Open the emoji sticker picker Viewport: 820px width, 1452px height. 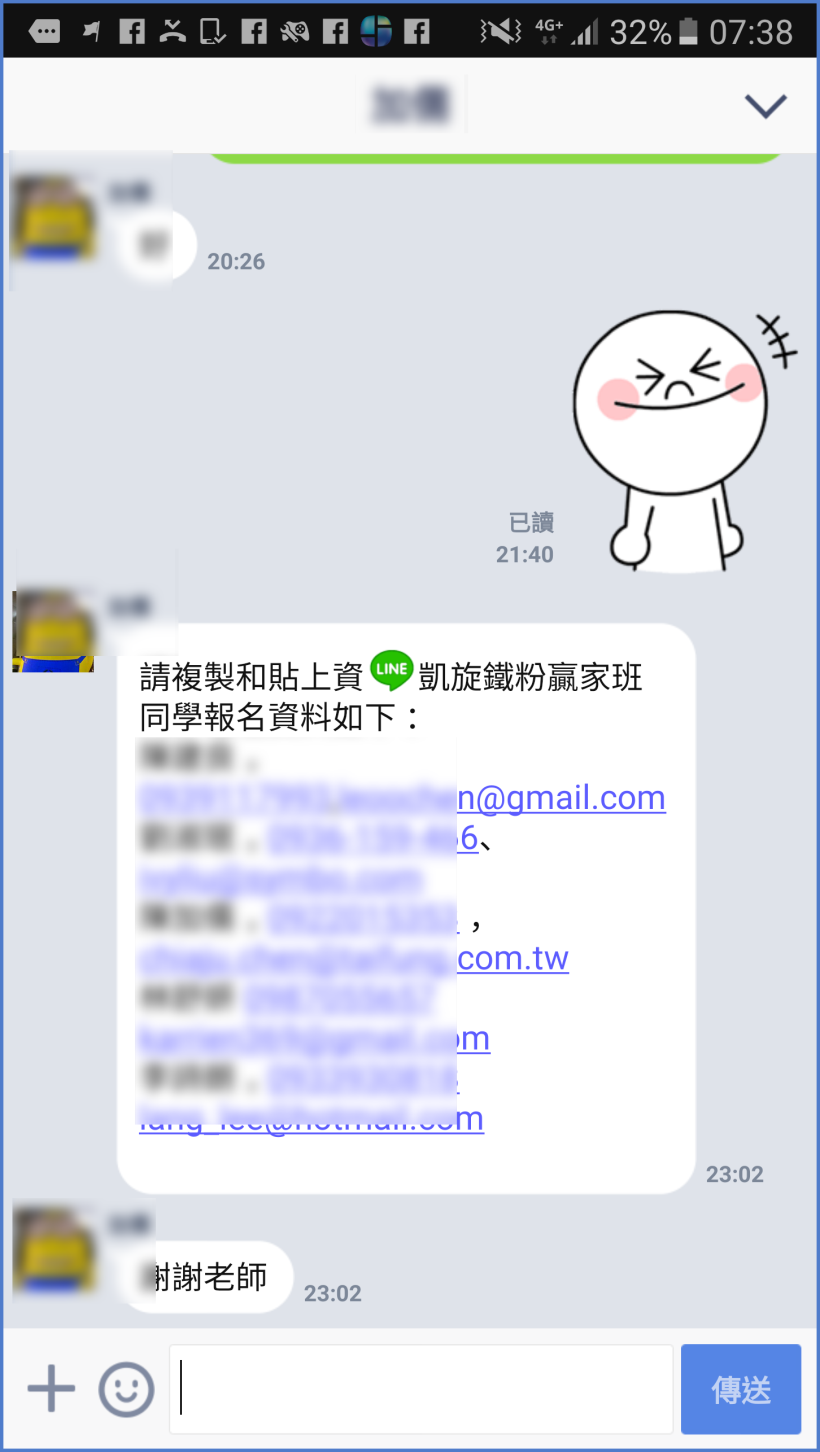pos(126,1389)
